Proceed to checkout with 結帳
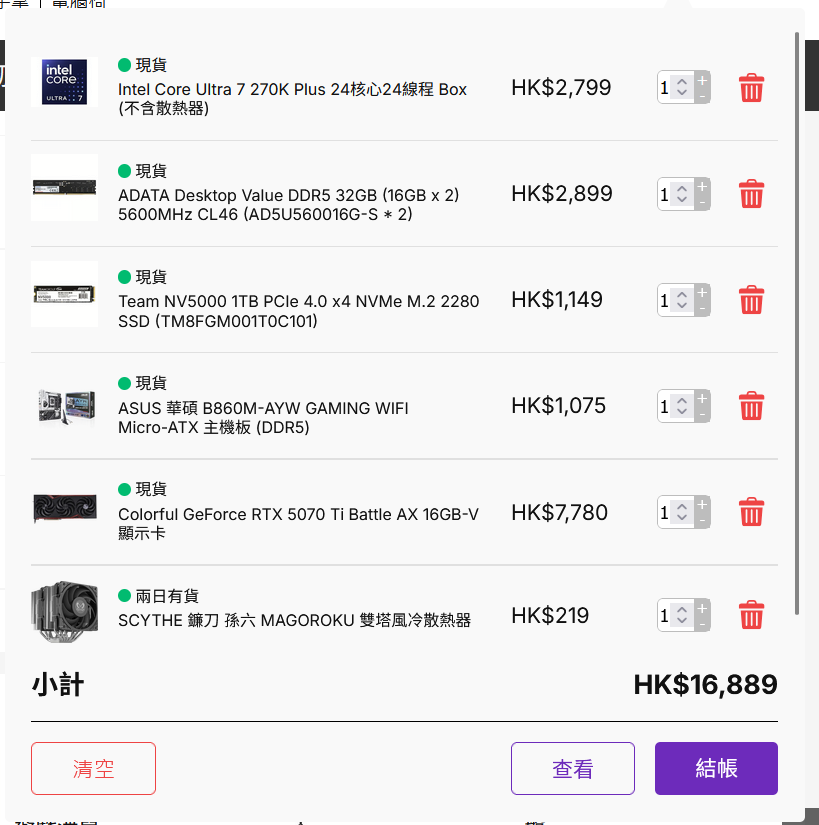 click(716, 768)
